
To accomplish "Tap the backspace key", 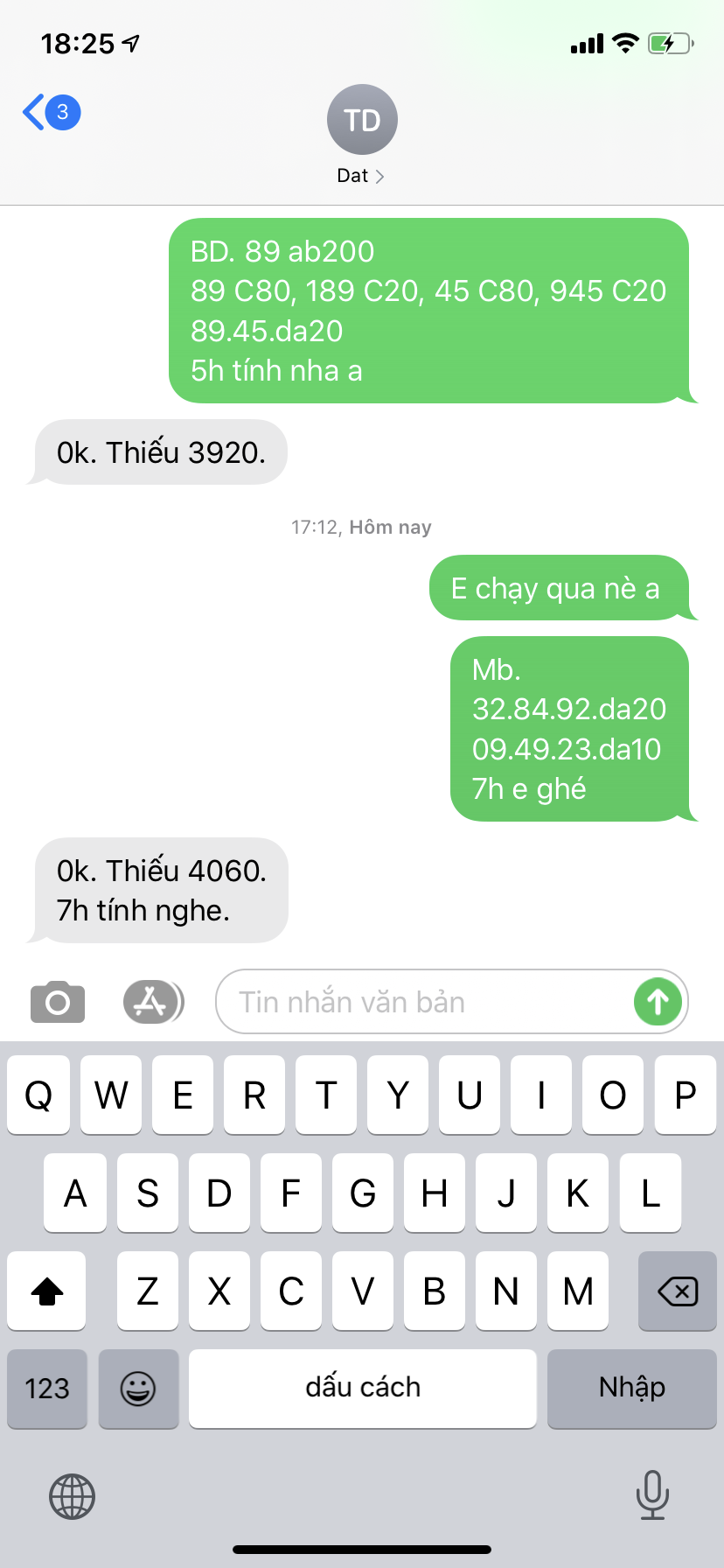I will pyautogui.click(x=678, y=1291).
